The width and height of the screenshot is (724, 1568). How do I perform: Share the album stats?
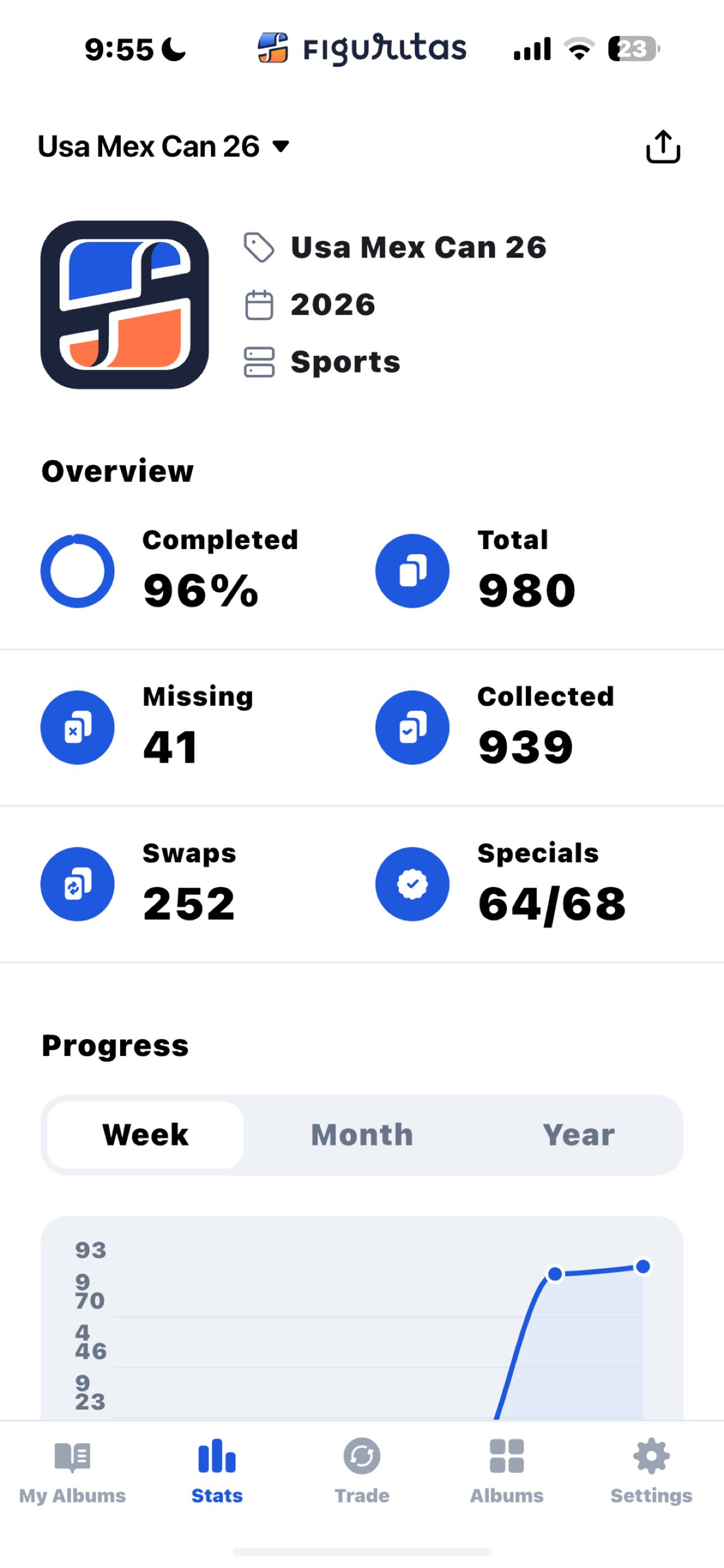[x=663, y=147]
